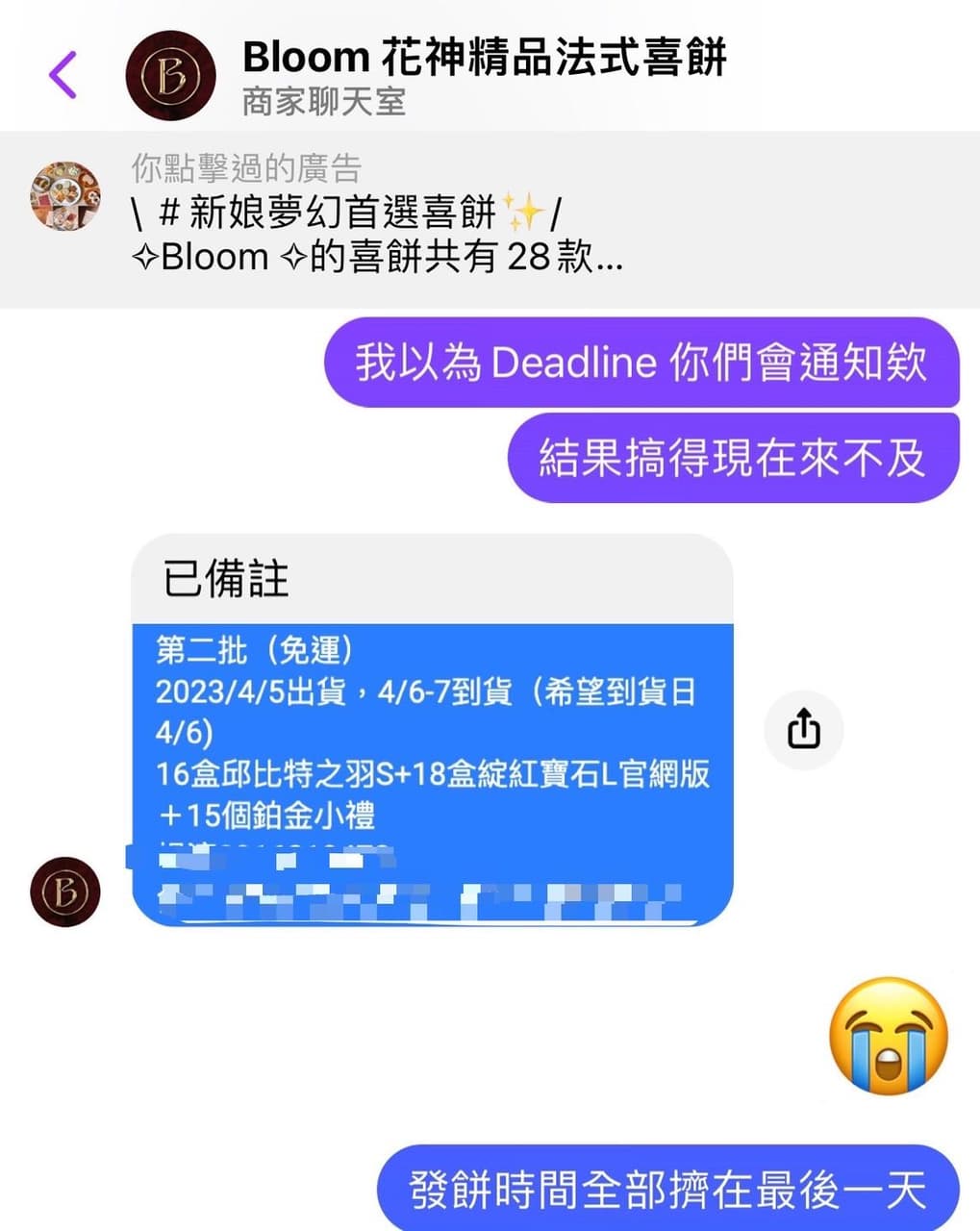
Task: Tap Bloom's avatar beside the order message
Action: tap(65, 892)
